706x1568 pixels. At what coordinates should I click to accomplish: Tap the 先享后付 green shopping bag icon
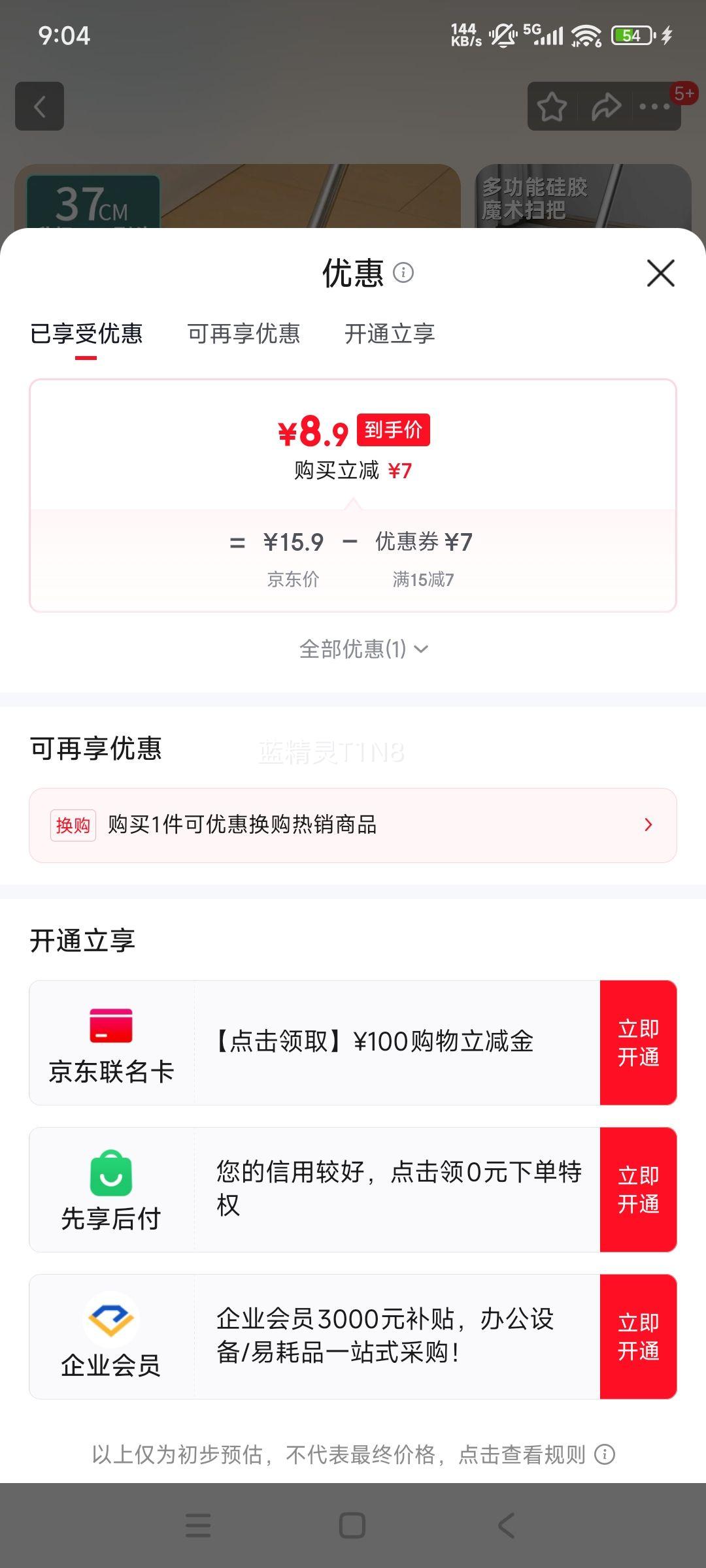pyautogui.click(x=111, y=1173)
